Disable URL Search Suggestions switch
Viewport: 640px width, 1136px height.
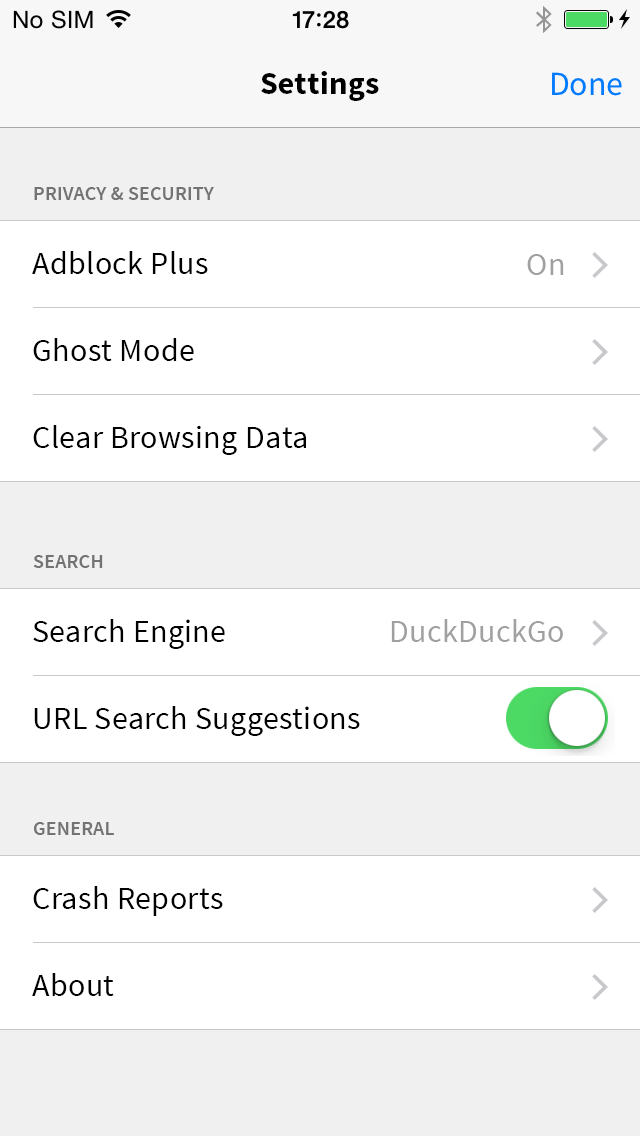557,719
